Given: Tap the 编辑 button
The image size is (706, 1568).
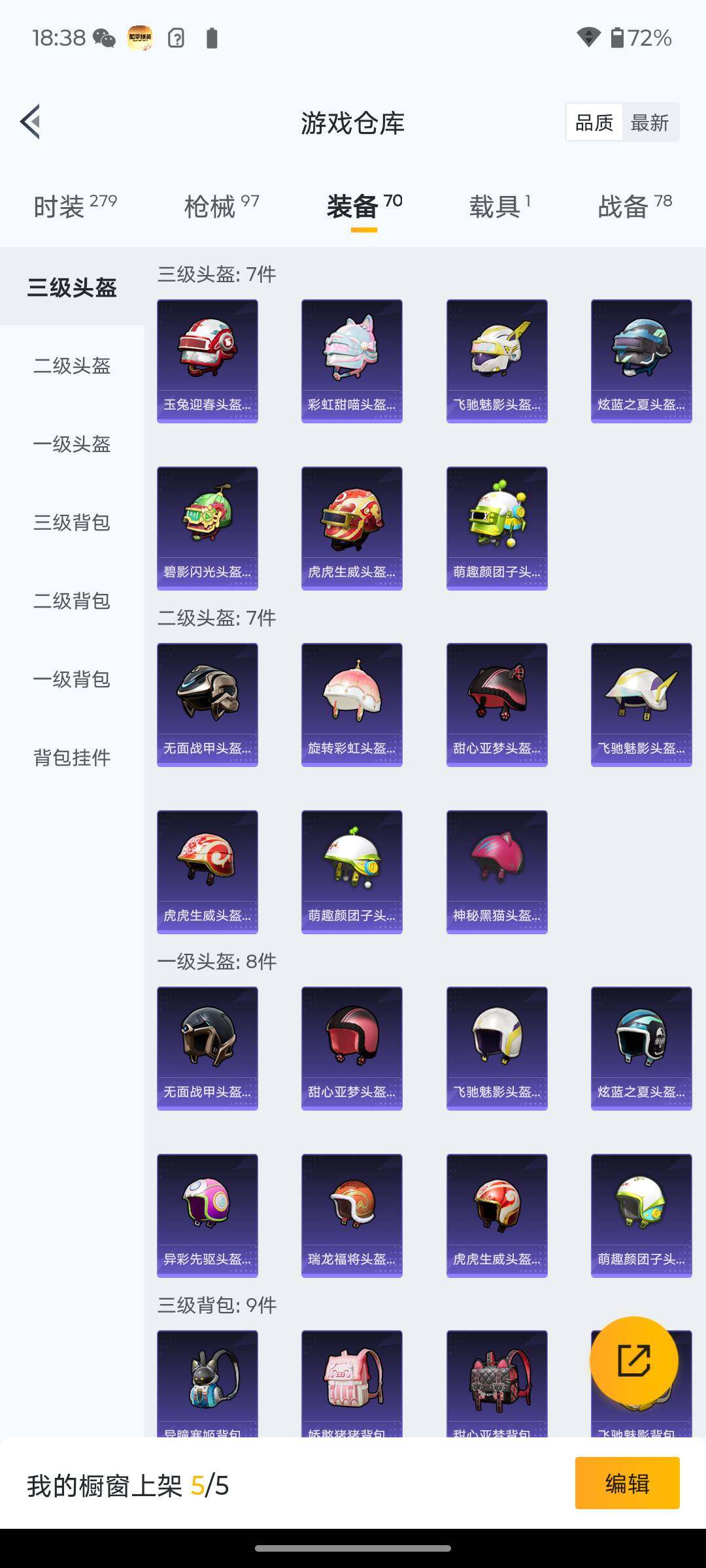Looking at the screenshot, I should (627, 1484).
